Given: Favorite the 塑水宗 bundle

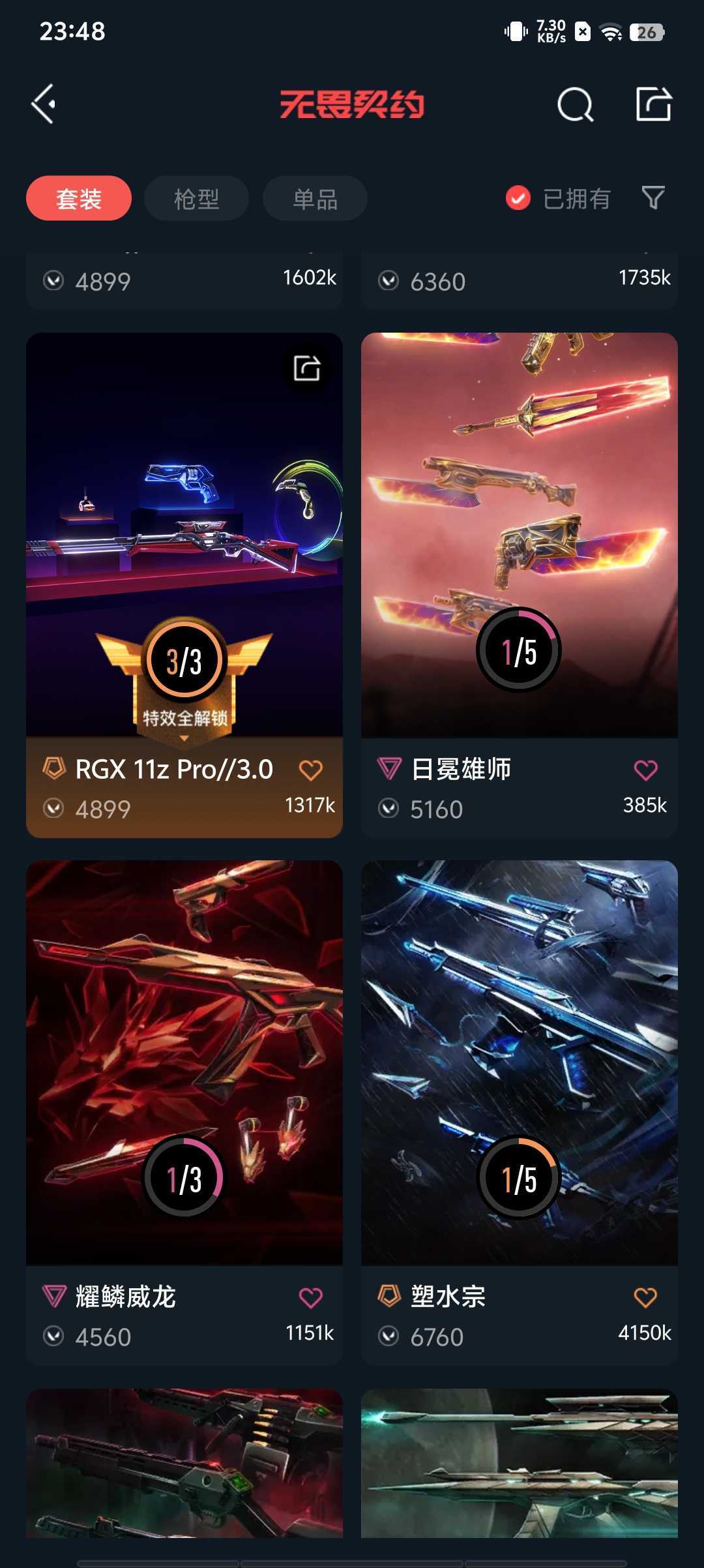Looking at the screenshot, I should (x=646, y=1298).
